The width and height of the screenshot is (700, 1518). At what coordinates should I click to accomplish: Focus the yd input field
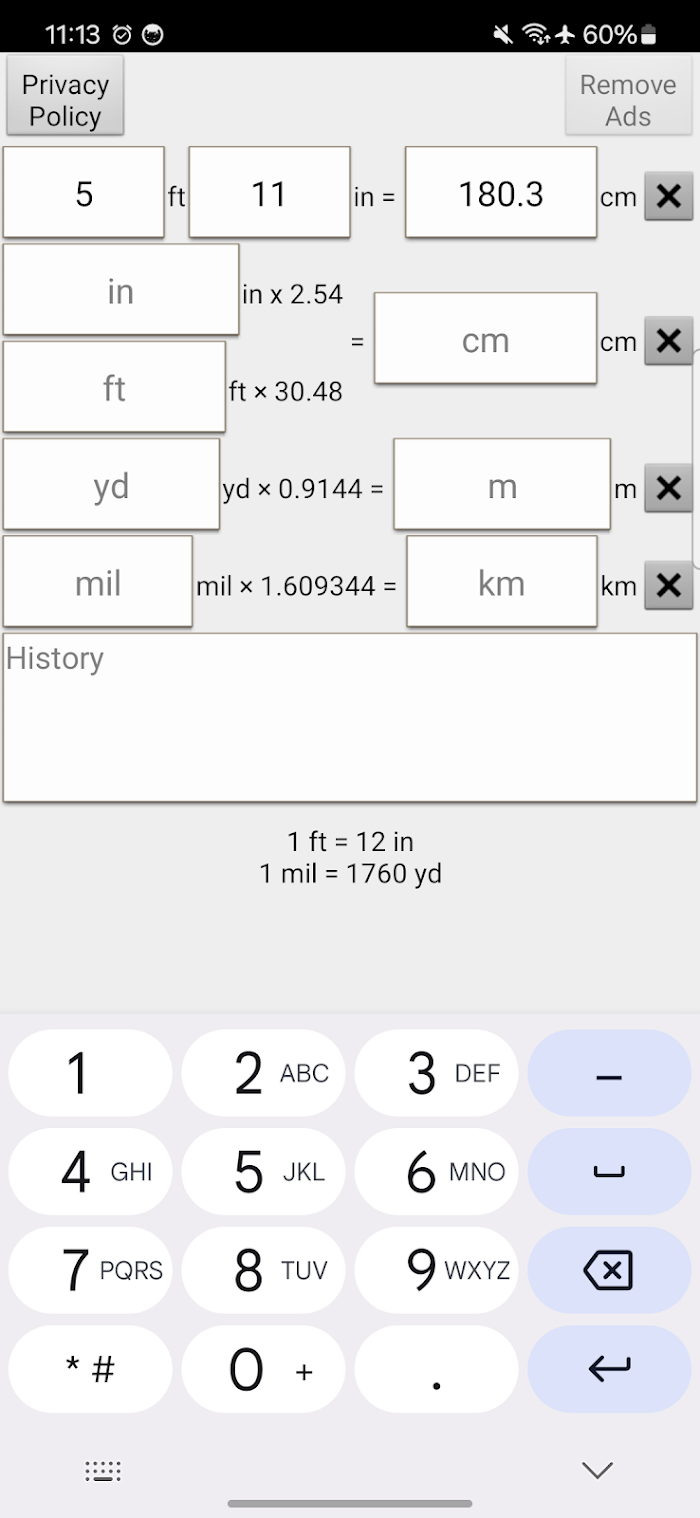click(111, 485)
